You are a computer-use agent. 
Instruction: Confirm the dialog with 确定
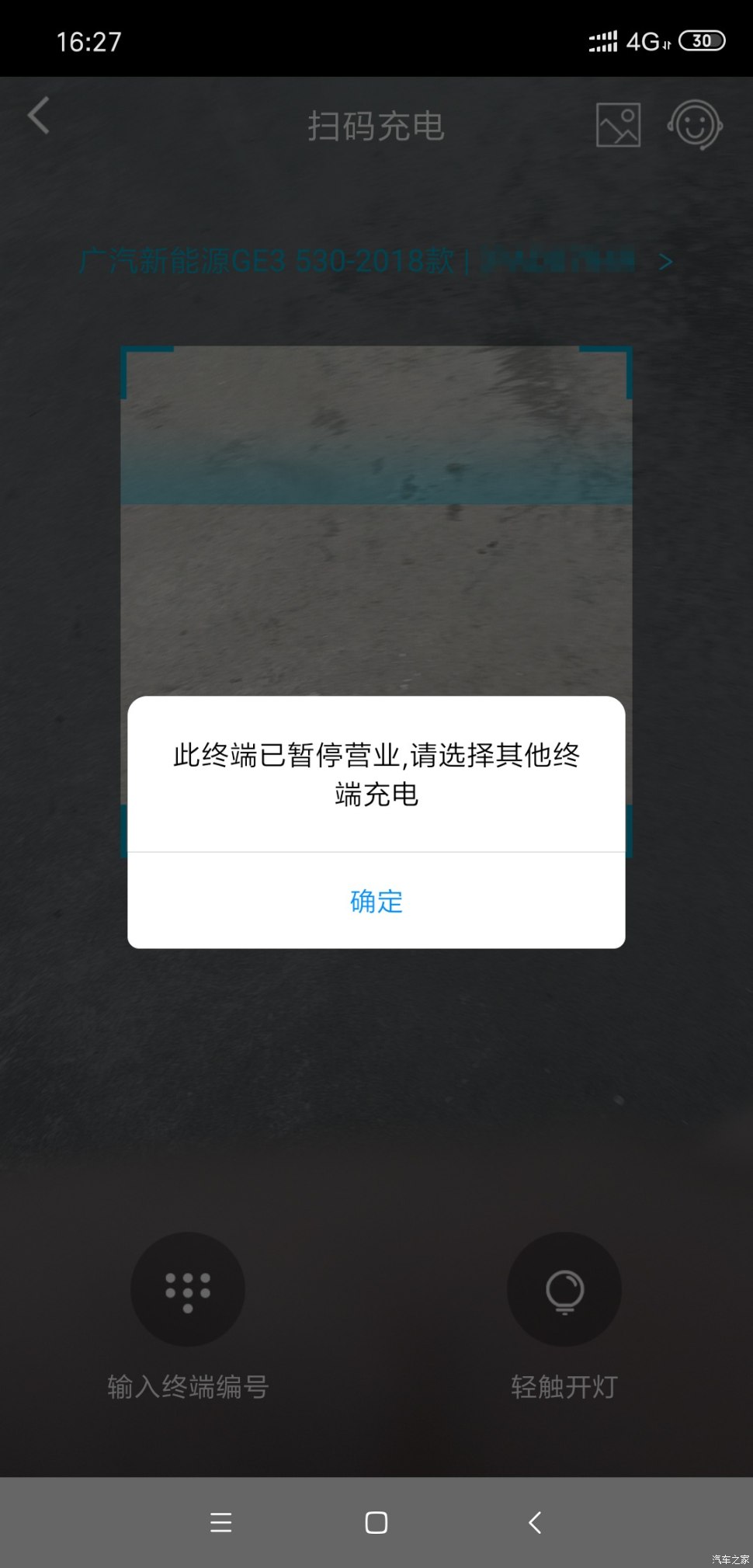coord(376,901)
